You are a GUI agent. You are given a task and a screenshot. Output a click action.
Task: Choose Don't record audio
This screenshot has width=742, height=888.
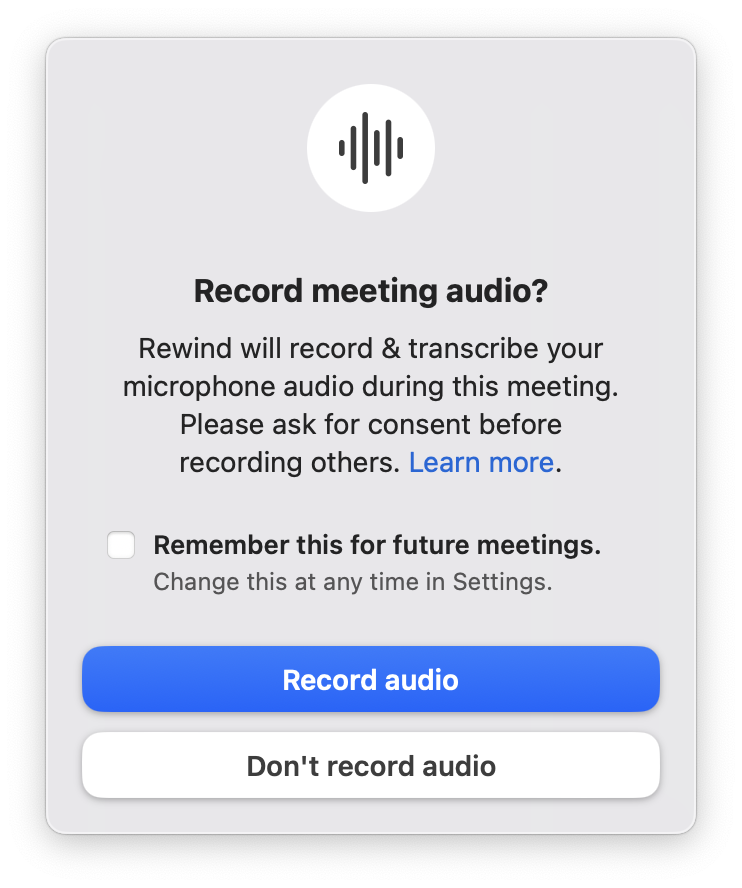pyautogui.click(x=370, y=766)
